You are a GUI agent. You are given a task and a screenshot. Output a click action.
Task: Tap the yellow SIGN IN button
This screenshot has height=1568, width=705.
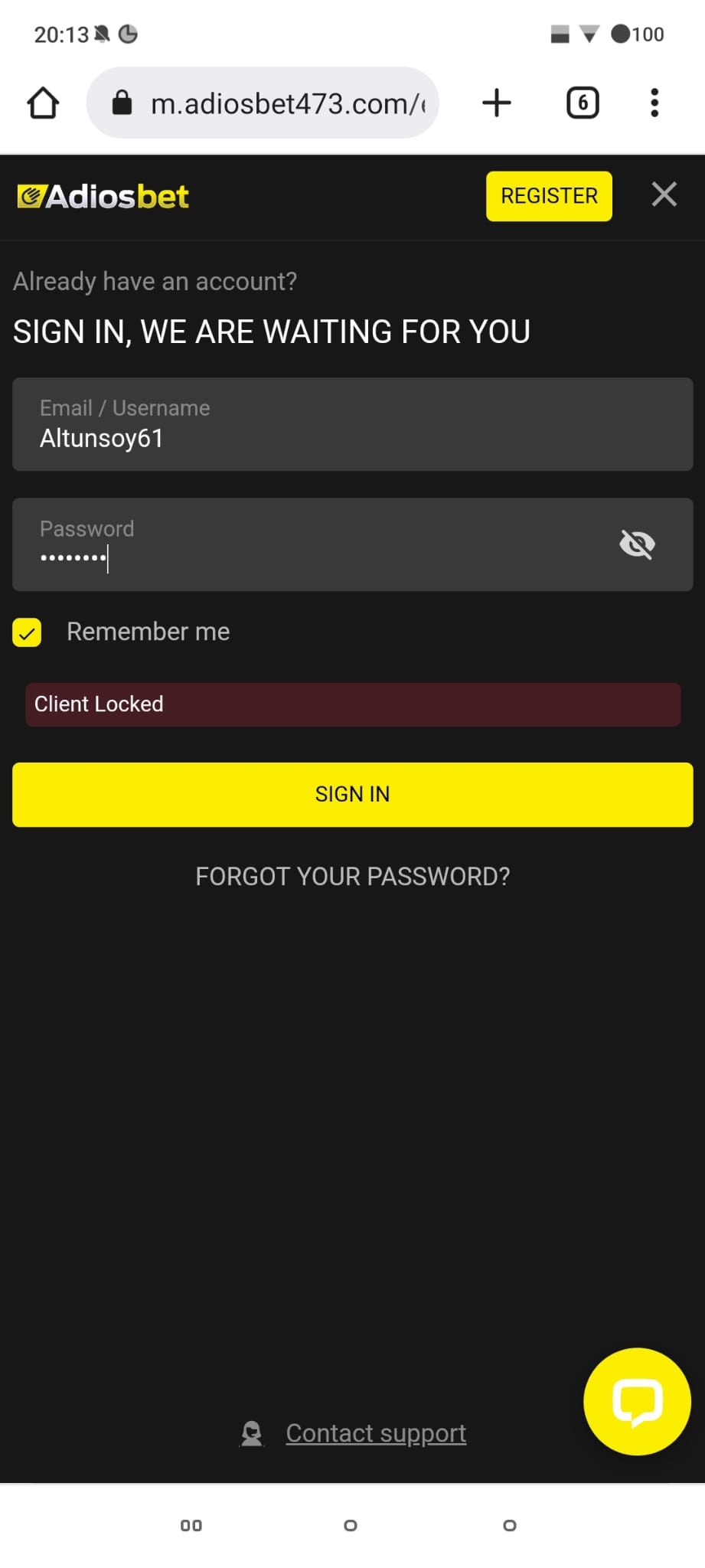click(352, 794)
